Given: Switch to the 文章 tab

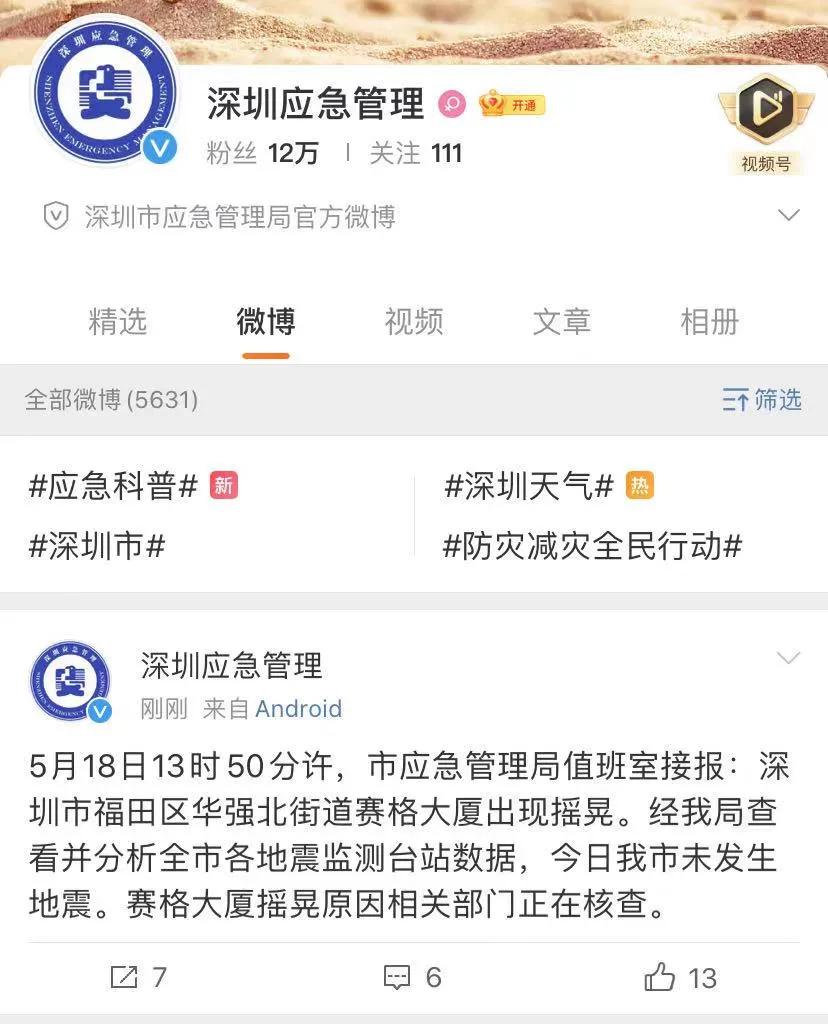Looking at the screenshot, I should tap(561, 321).
